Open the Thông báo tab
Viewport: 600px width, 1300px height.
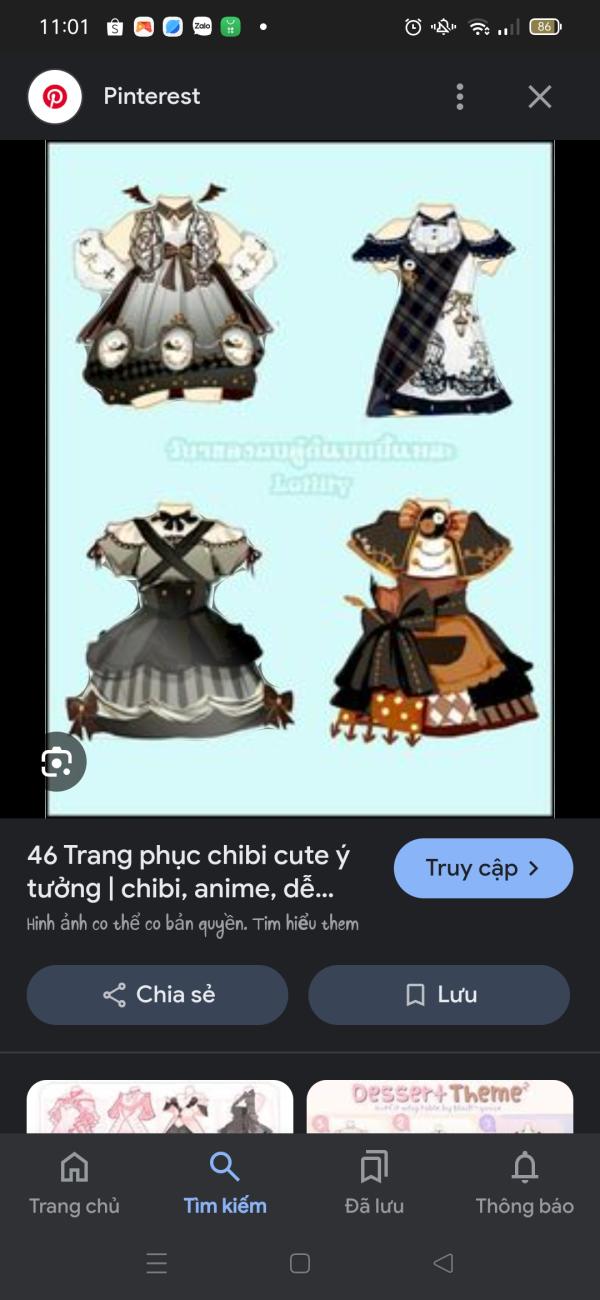pyautogui.click(x=524, y=1183)
